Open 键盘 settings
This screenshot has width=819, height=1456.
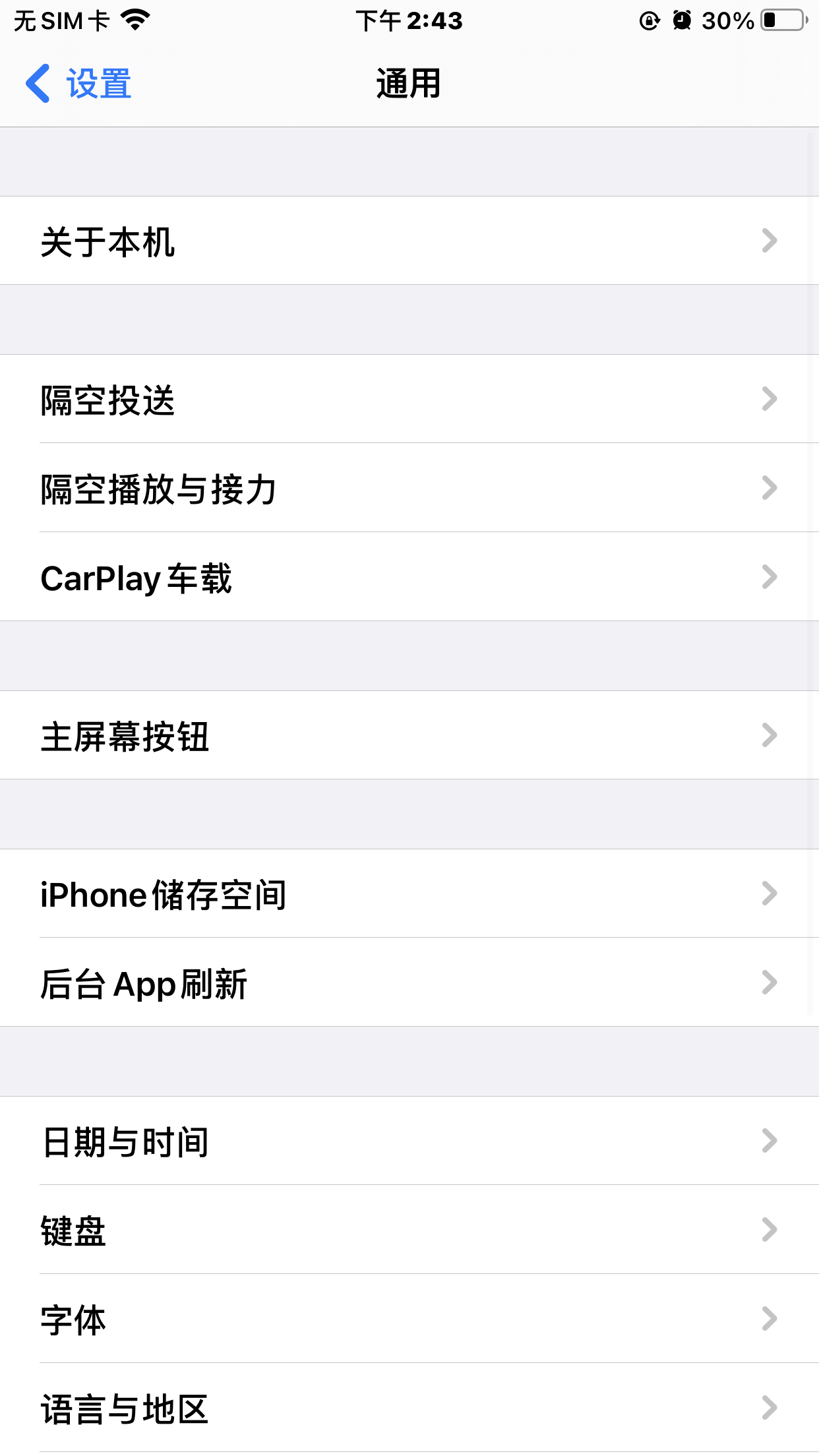point(409,1230)
